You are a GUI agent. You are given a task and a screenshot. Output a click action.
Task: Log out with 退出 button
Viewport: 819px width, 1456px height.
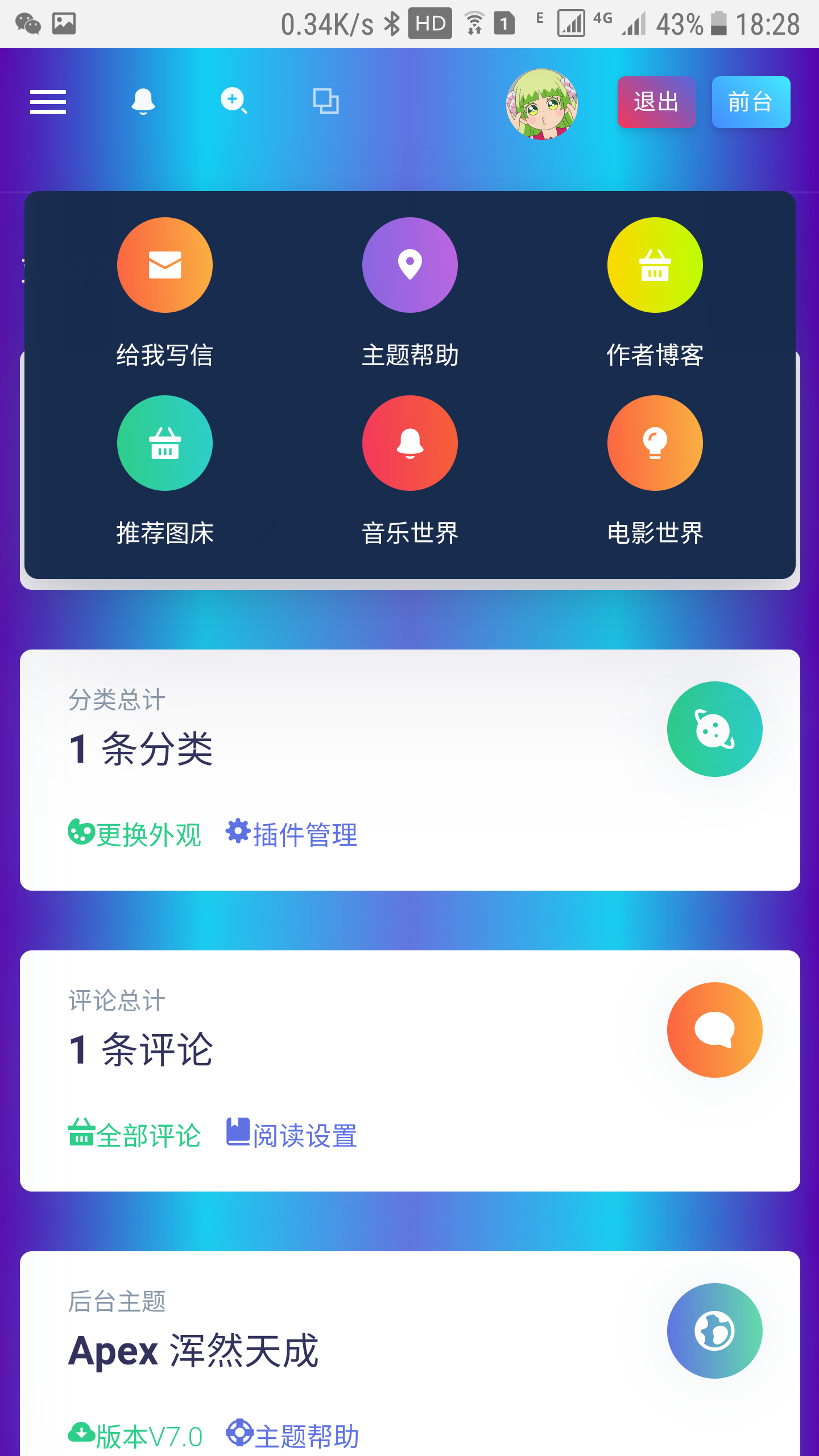click(x=656, y=102)
